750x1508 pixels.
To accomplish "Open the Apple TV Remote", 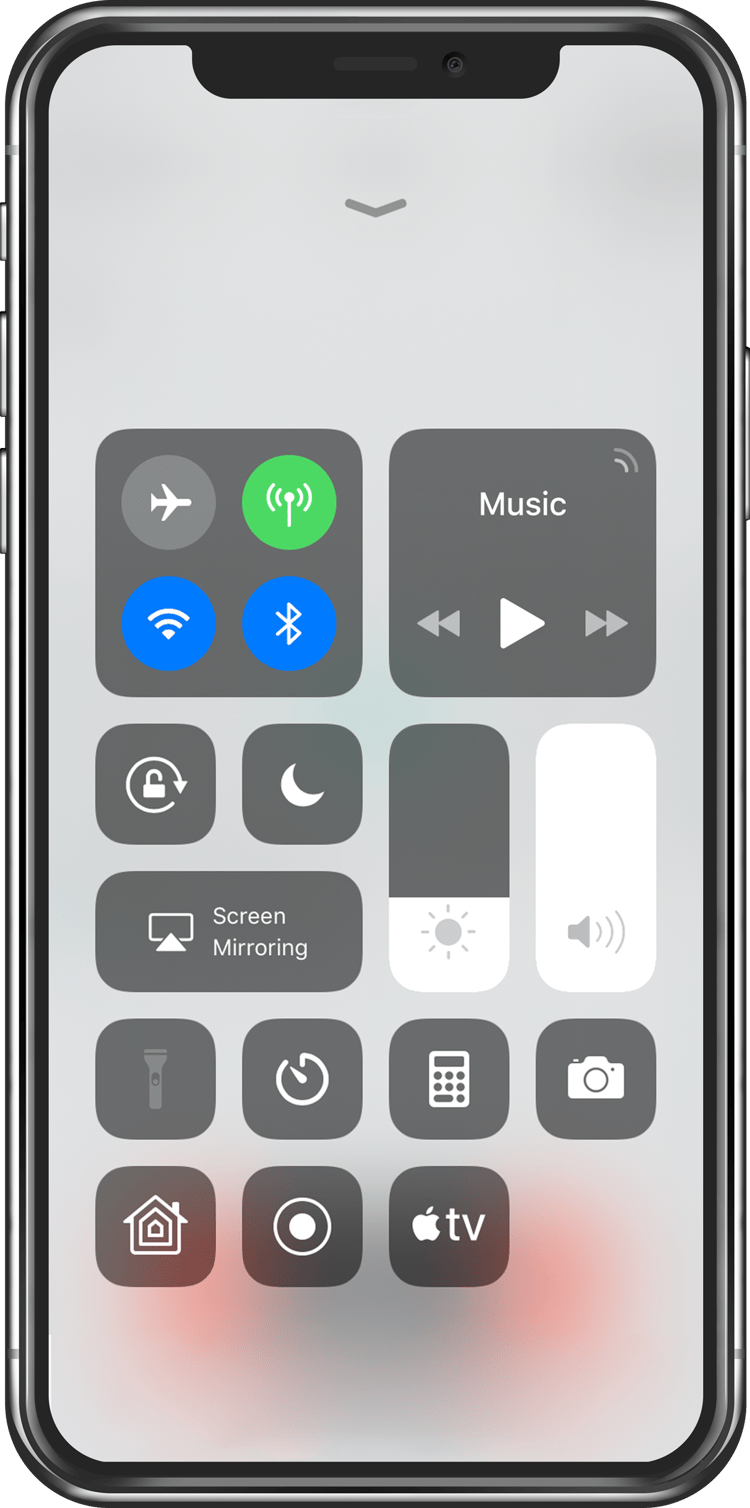I will click(x=448, y=1225).
